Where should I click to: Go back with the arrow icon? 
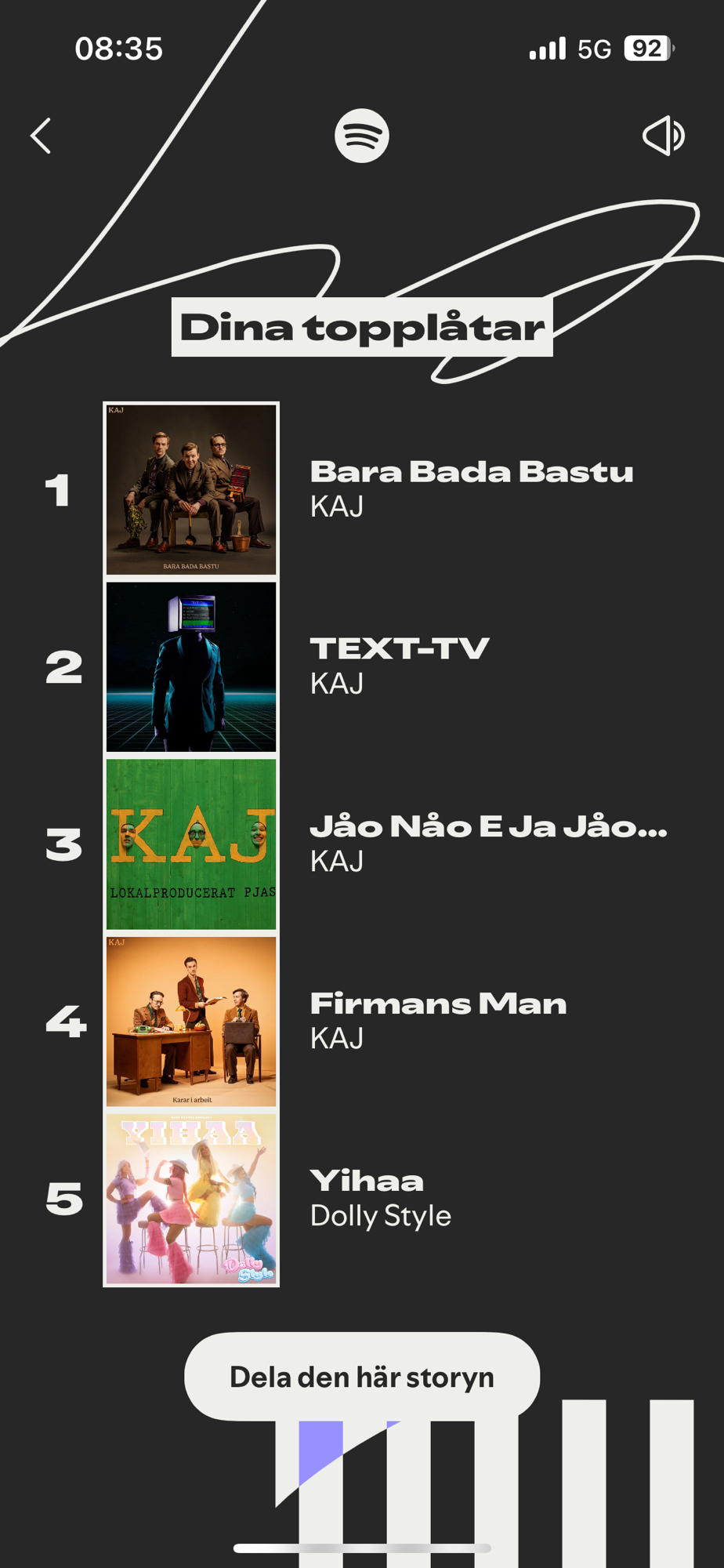click(x=41, y=136)
